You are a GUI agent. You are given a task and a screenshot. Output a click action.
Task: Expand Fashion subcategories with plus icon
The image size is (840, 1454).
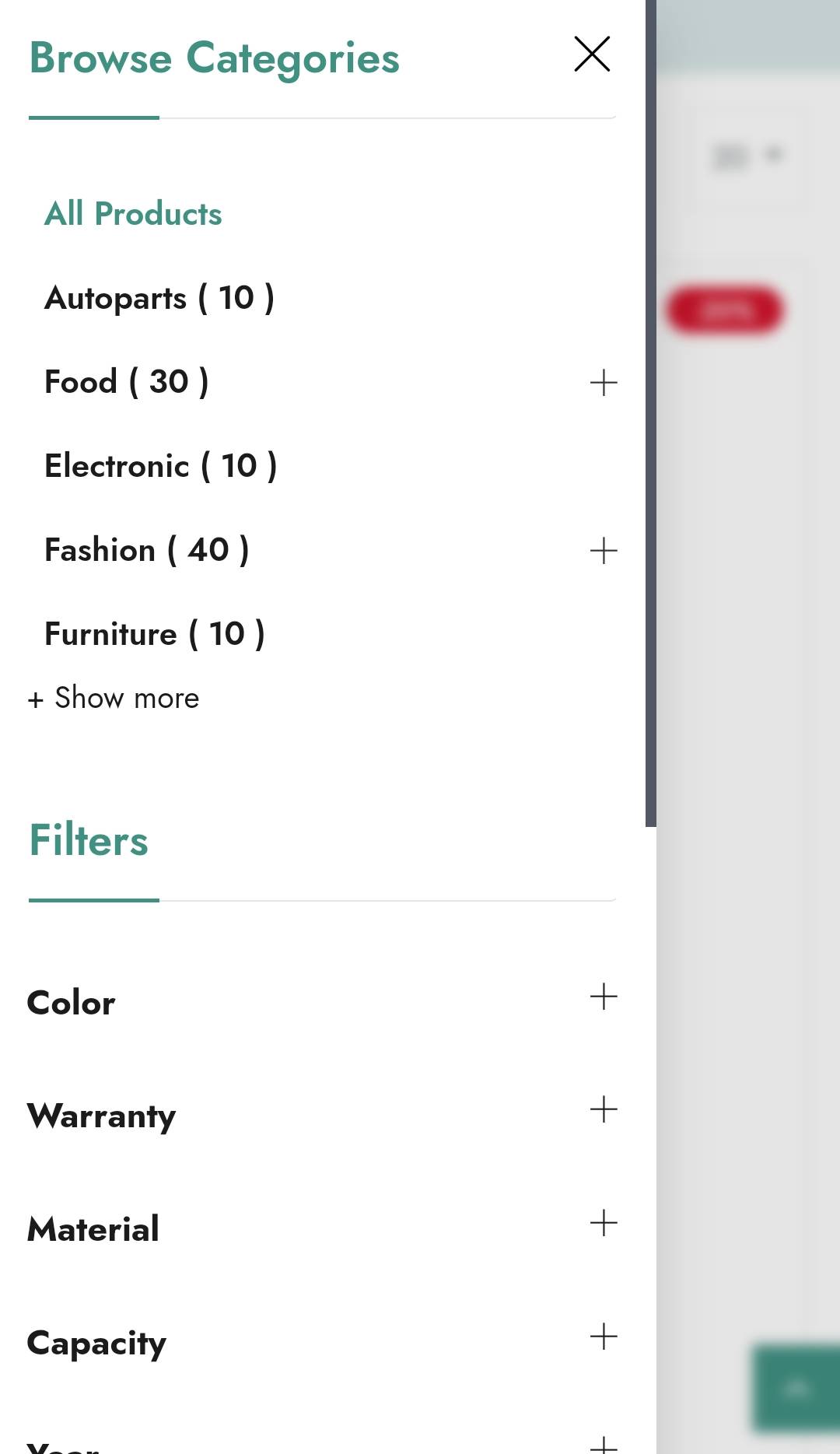point(604,551)
